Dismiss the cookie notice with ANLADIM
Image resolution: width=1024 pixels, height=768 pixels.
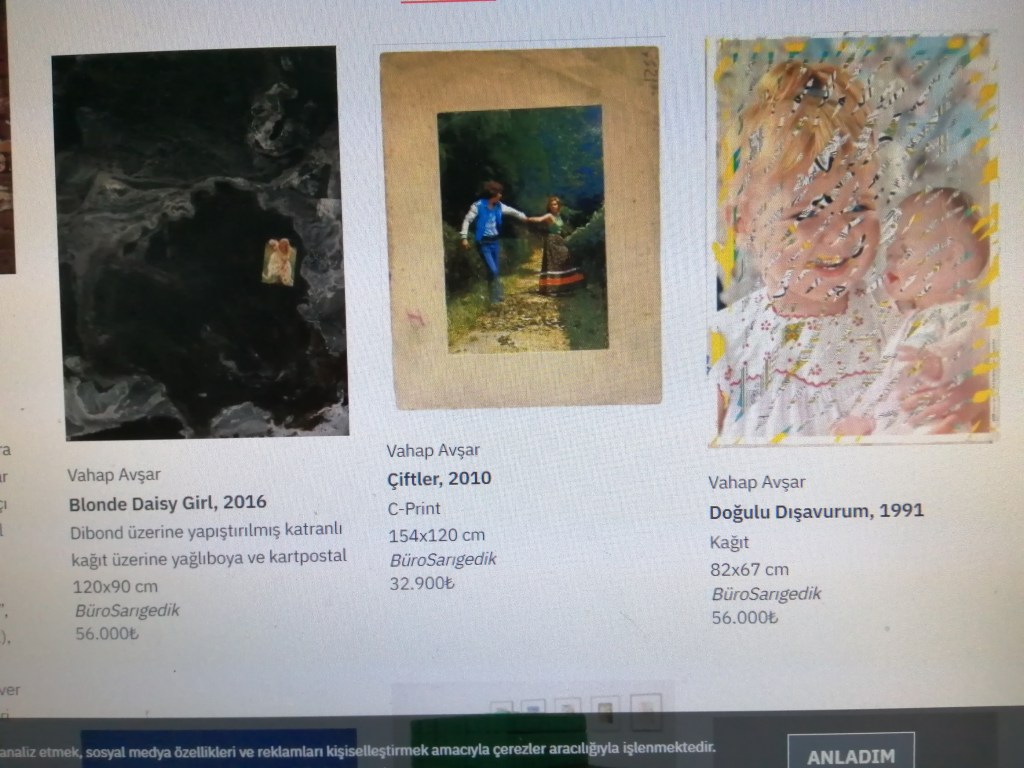[850, 755]
